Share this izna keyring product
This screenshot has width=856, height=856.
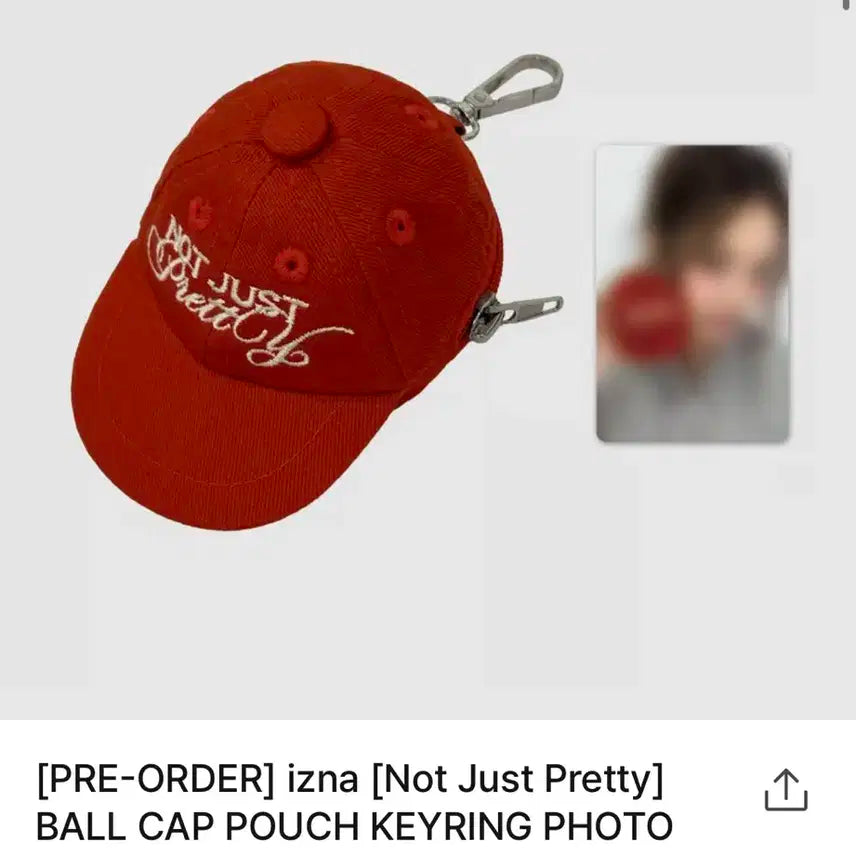785,790
